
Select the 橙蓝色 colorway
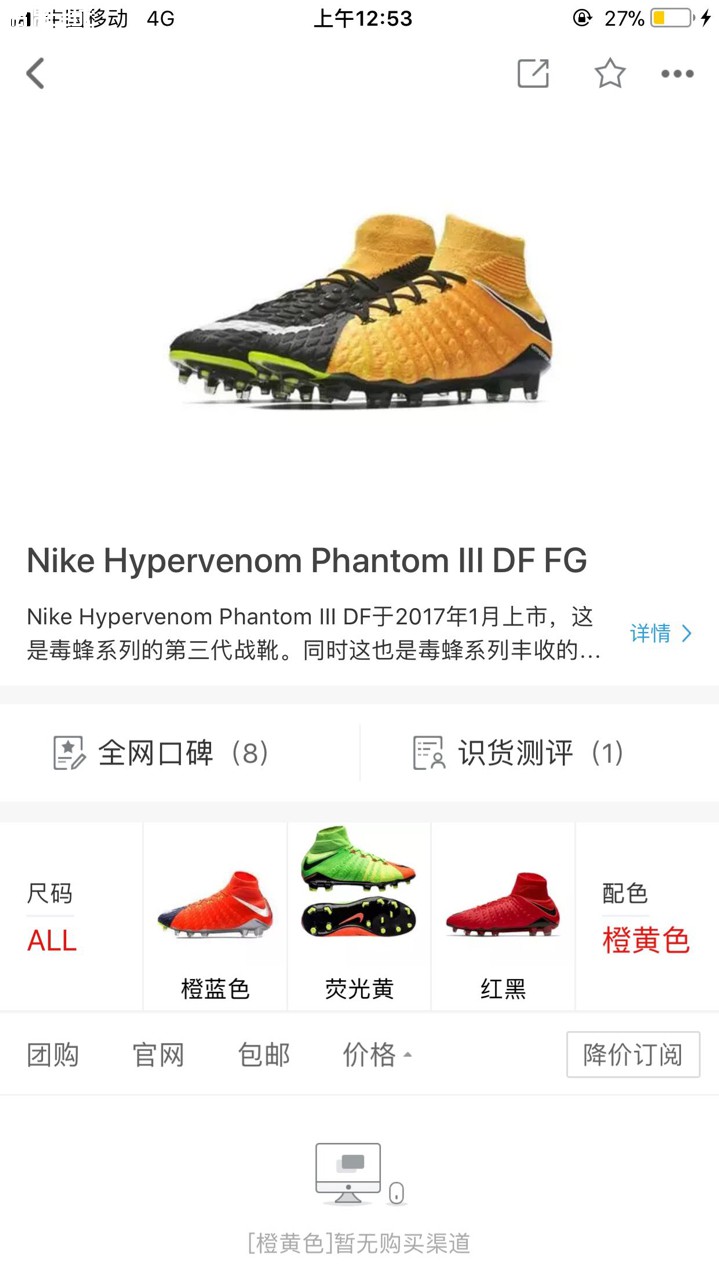215,918
